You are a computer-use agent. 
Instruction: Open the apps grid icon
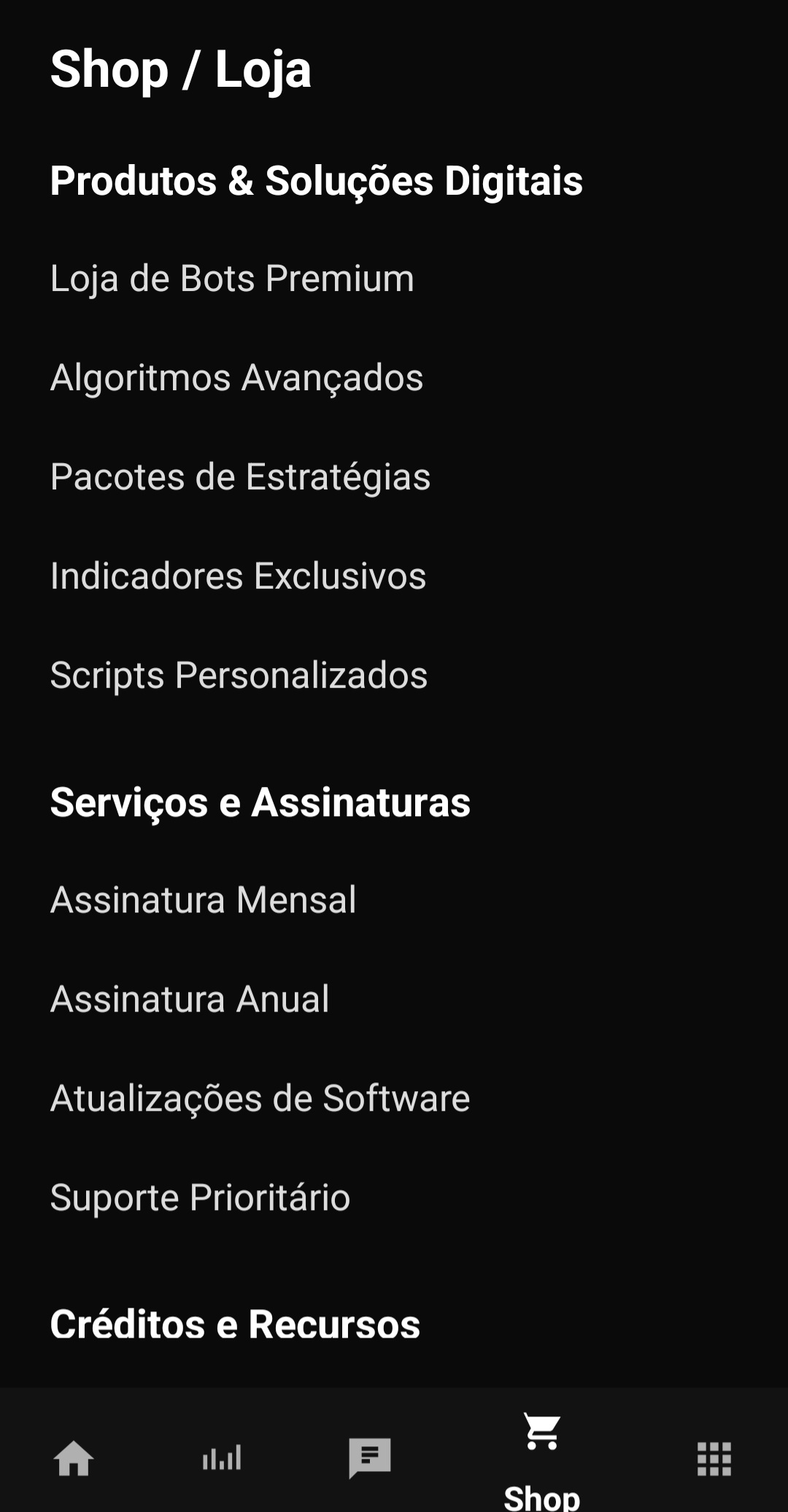[712, 1457]
